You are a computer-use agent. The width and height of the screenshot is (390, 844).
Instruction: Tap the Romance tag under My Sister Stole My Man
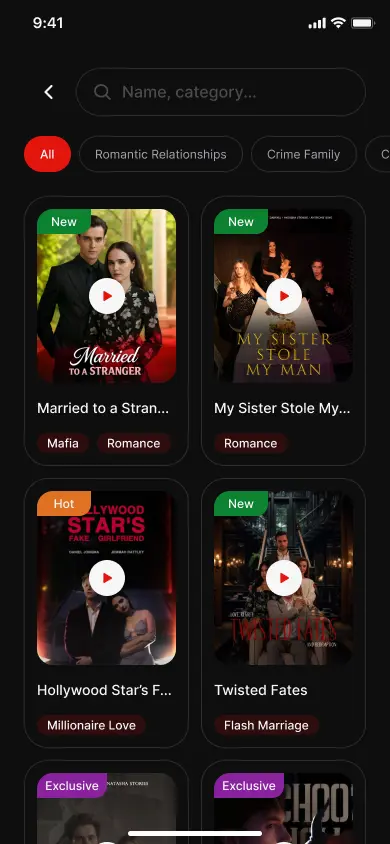251,444
